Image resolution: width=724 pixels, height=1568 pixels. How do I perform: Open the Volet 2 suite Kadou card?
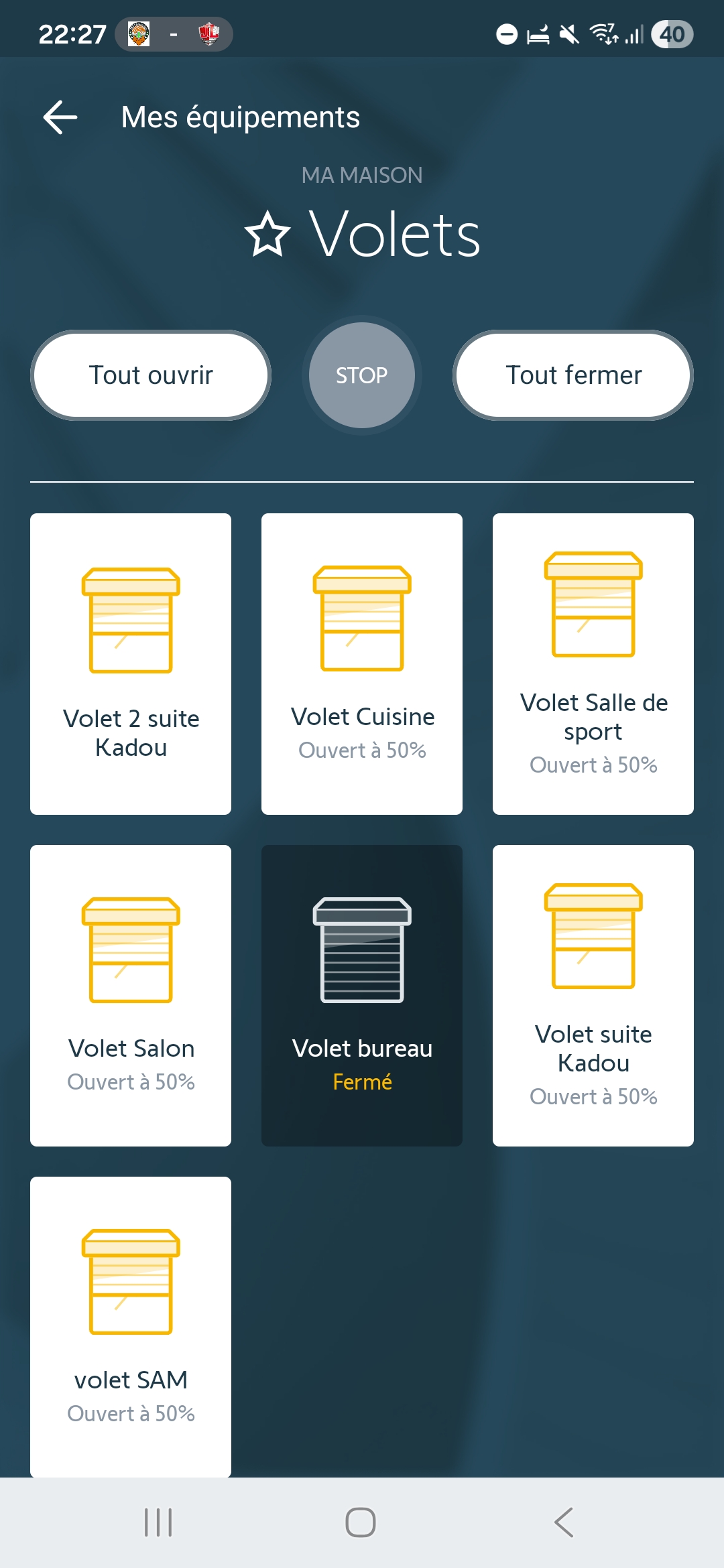pyautogui.click(x=131, y=663)
